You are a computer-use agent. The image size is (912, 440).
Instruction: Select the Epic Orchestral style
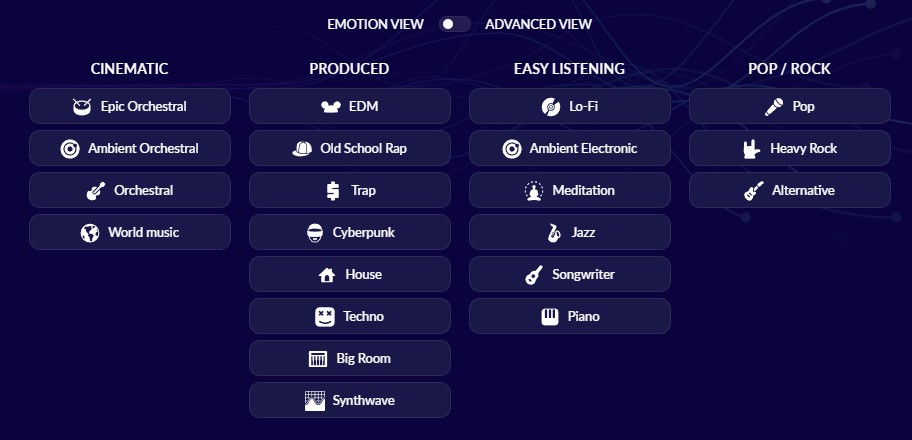pos(130,106)
